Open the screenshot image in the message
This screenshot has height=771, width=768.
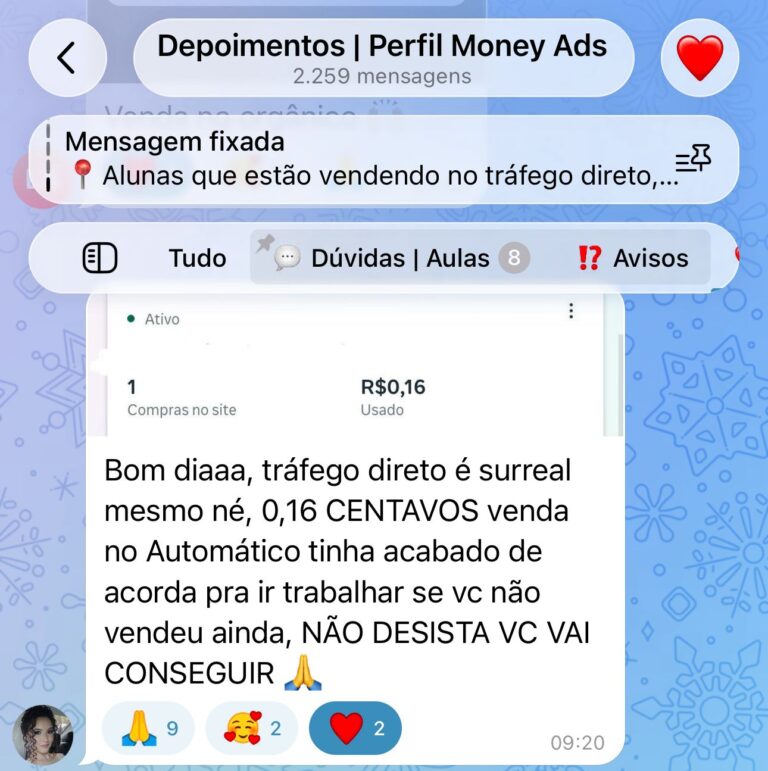point(355,366)
